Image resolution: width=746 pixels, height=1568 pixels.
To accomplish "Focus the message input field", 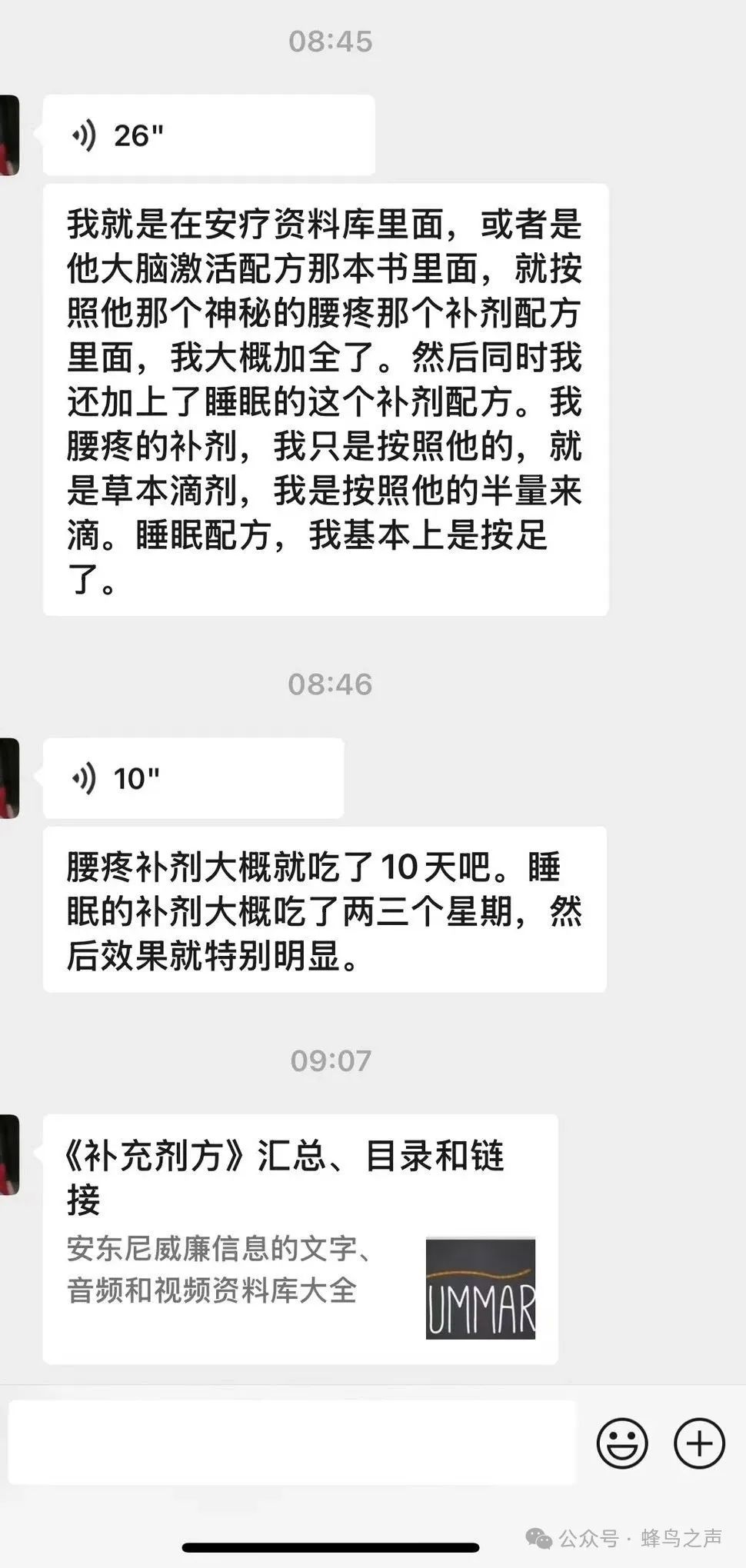I will pyautogui.click(x=292, y=1442).
